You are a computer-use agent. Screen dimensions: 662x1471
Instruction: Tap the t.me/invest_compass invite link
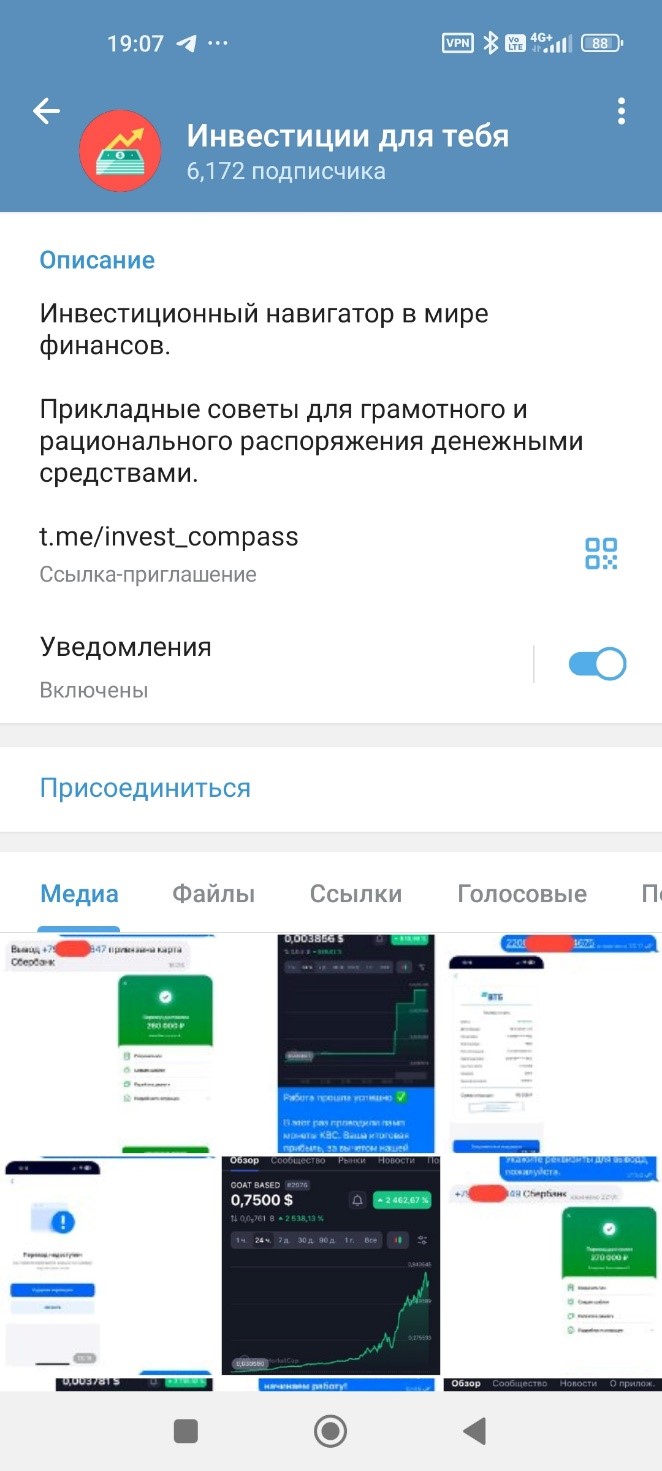pos(169,536)
